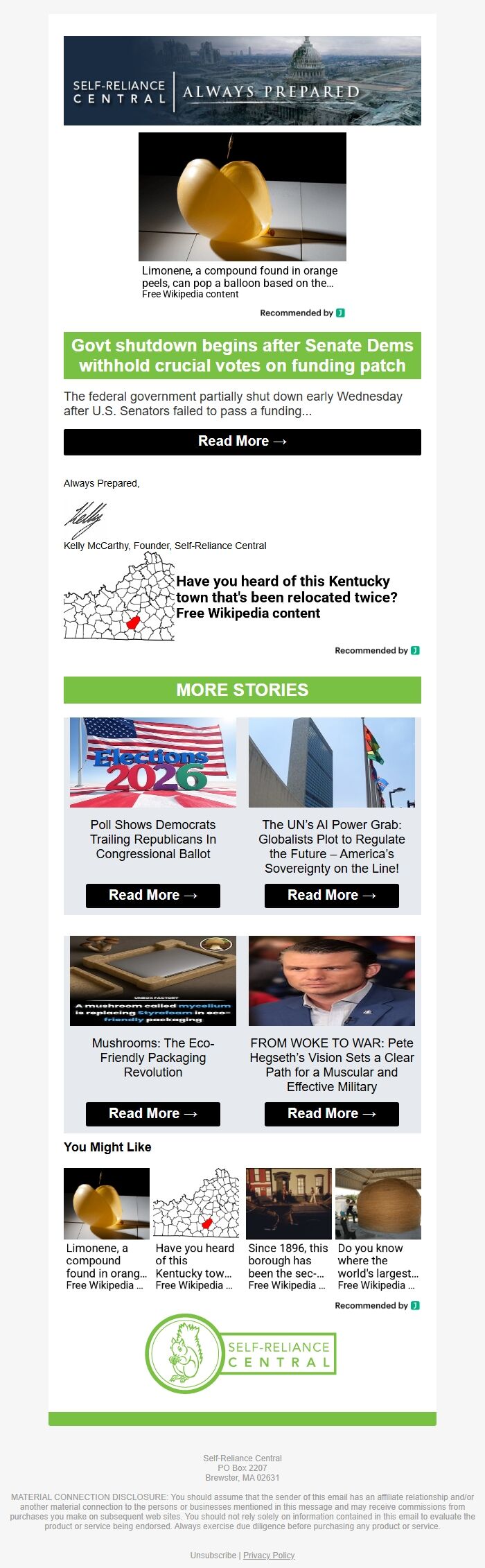Image resolution: width=485 pixels, height=1568 pixels.
Task: Open the mycelium packaging story image
Action: coord(152,980)
